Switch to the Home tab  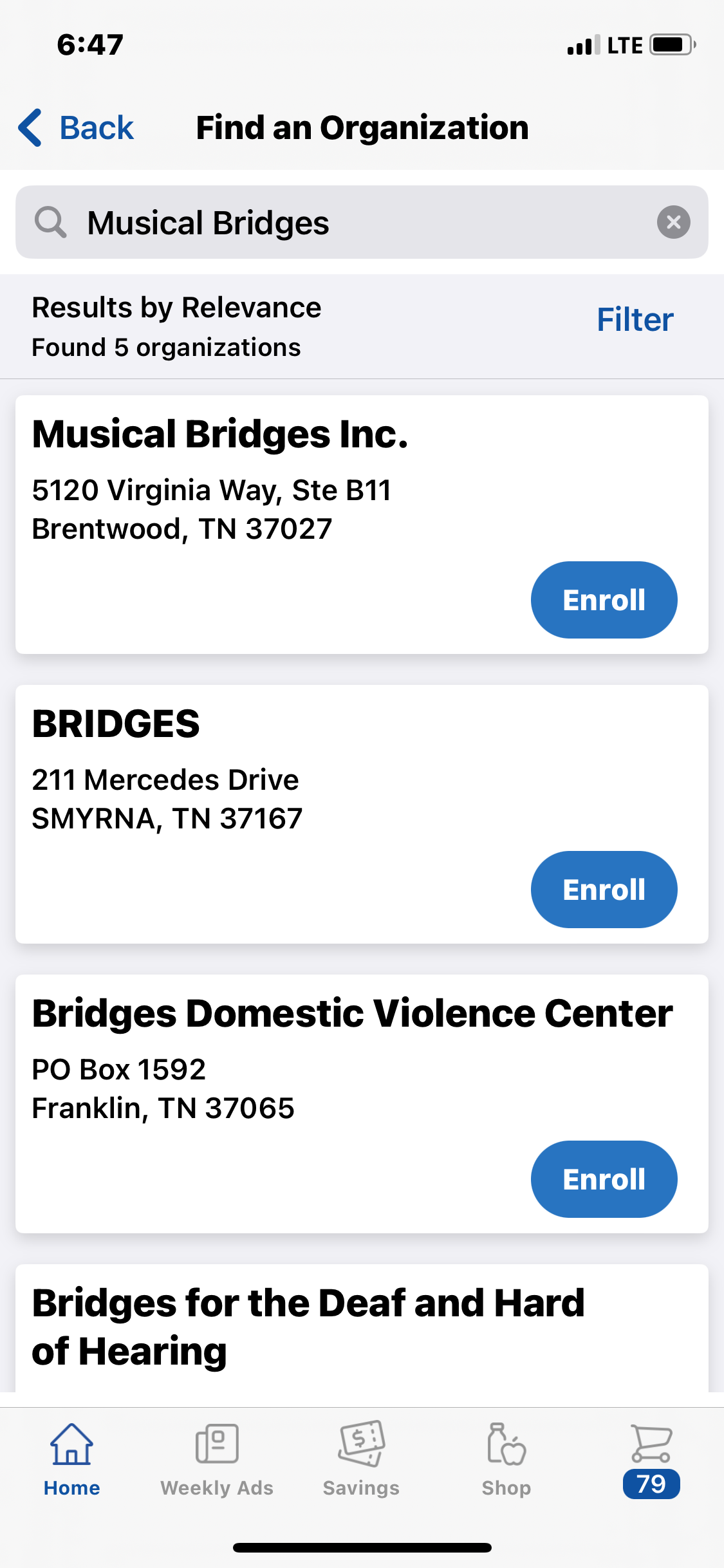pos(72,1461)
